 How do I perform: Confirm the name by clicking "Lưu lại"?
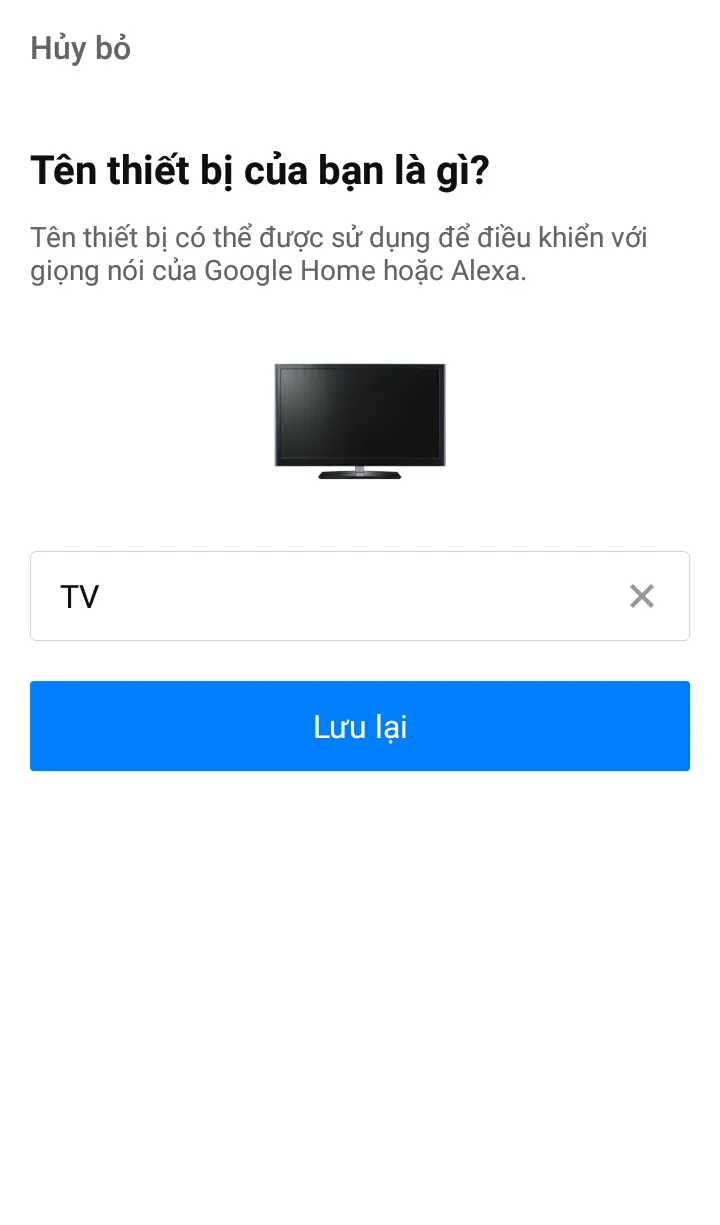click(x=360, y=726)
